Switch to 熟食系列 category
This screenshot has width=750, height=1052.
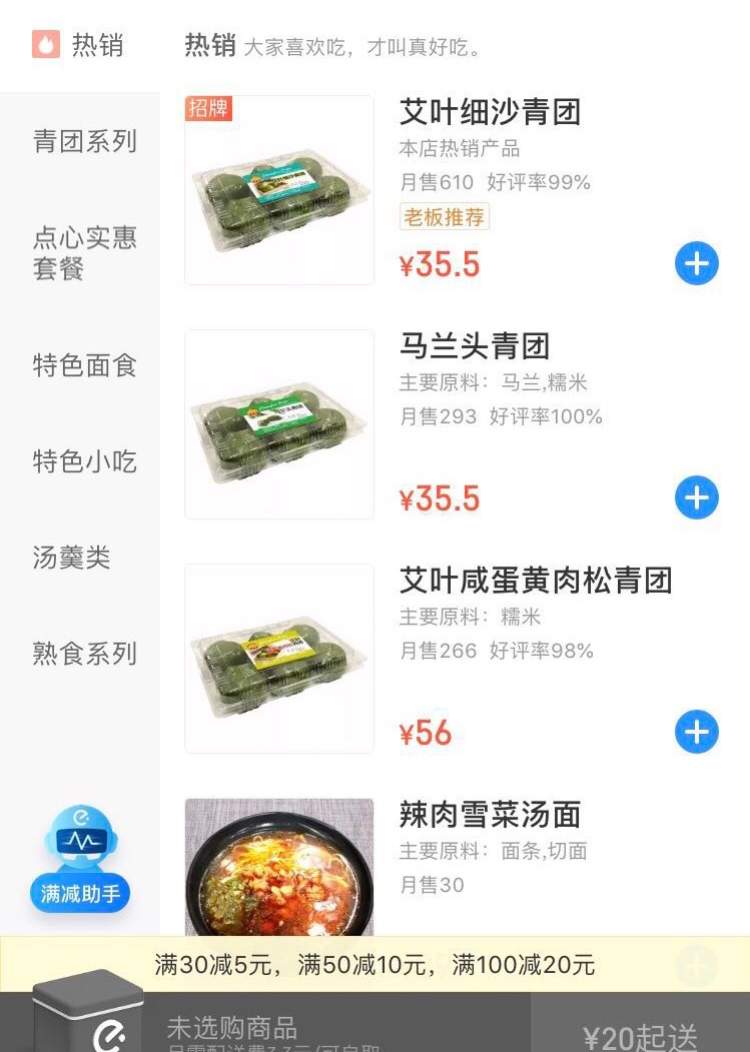85,653
